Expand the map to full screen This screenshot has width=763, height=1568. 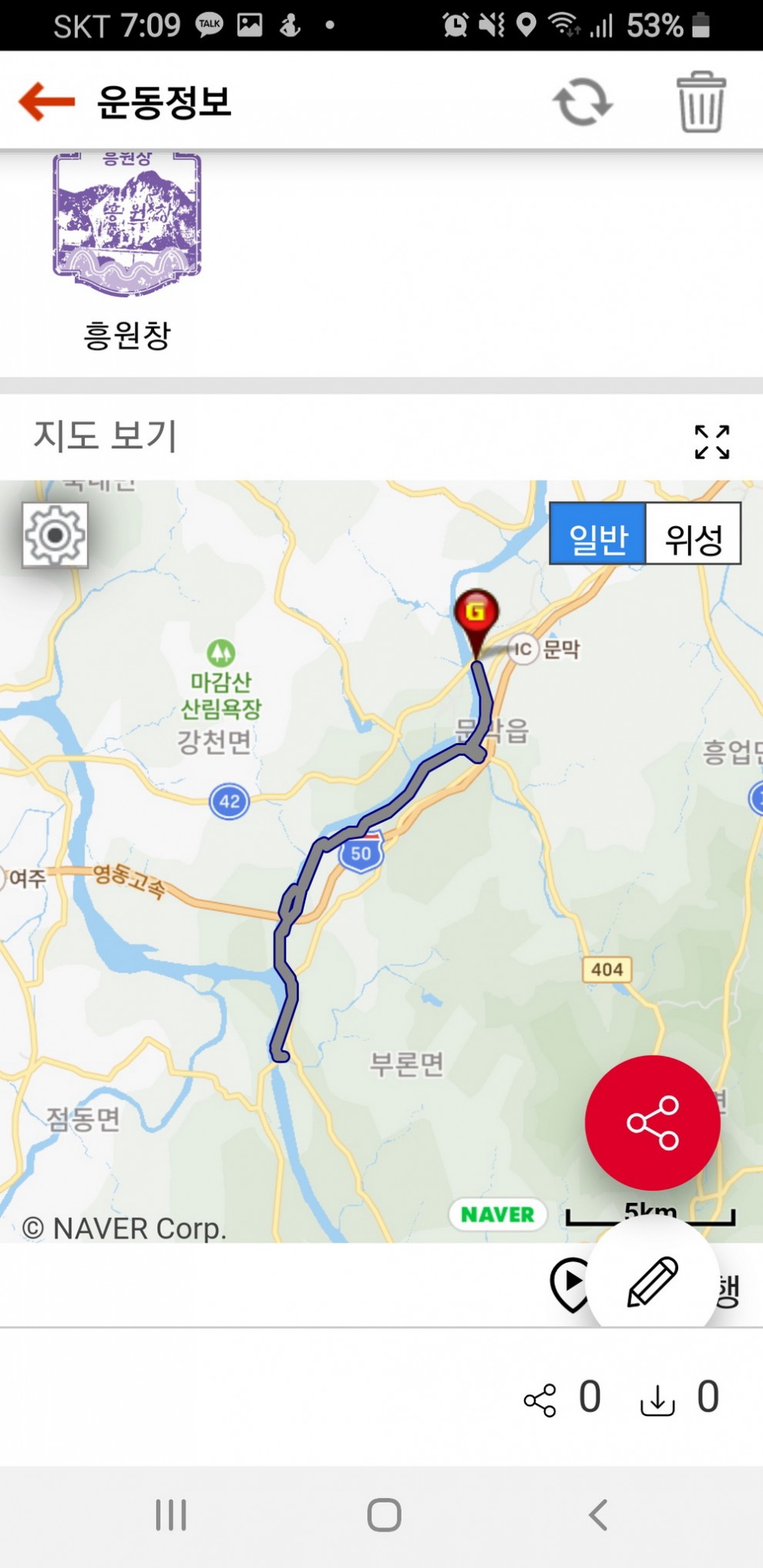[711, 442]
